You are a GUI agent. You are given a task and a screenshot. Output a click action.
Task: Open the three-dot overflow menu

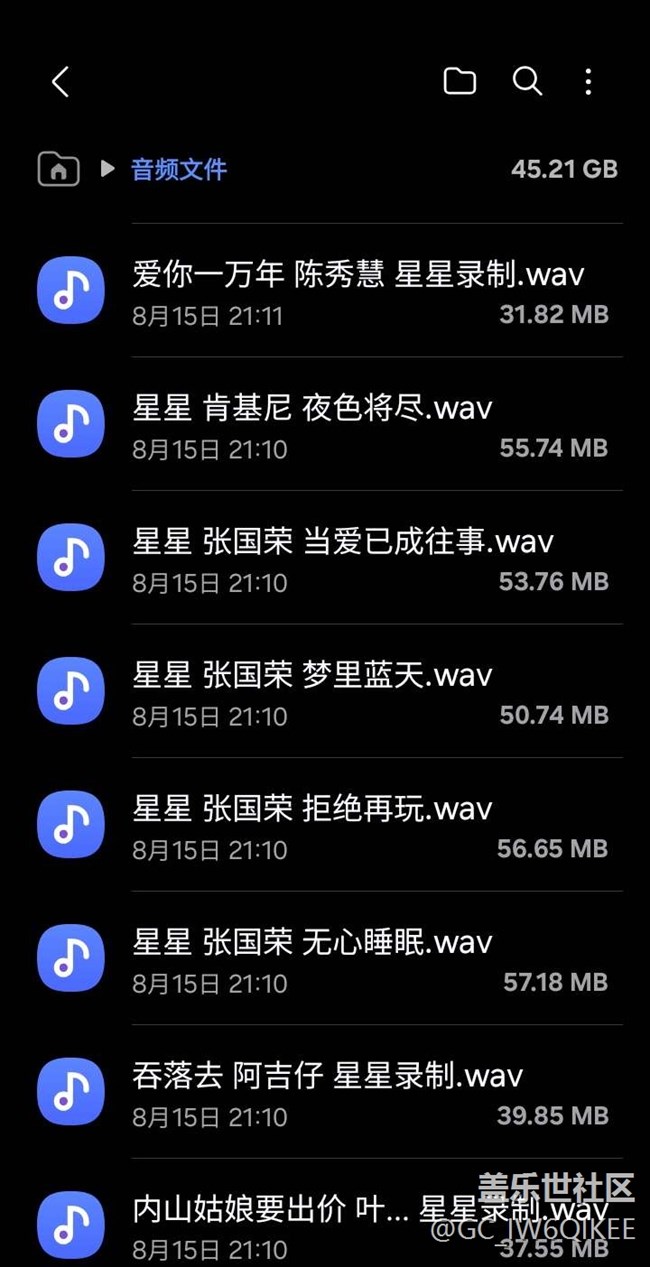[588, 82]
